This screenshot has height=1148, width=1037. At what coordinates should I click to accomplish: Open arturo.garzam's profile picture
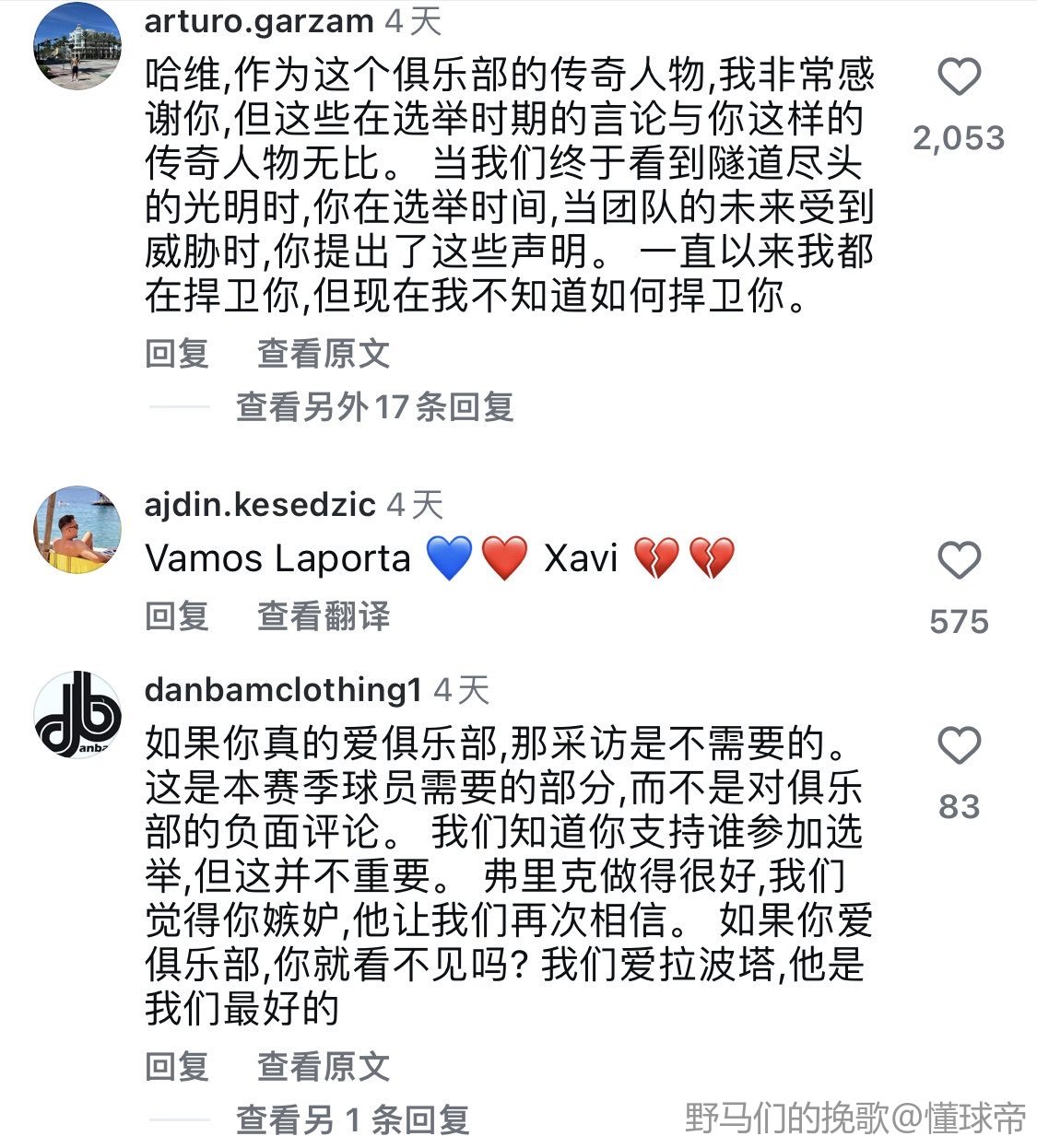click(x=77, y=46)
